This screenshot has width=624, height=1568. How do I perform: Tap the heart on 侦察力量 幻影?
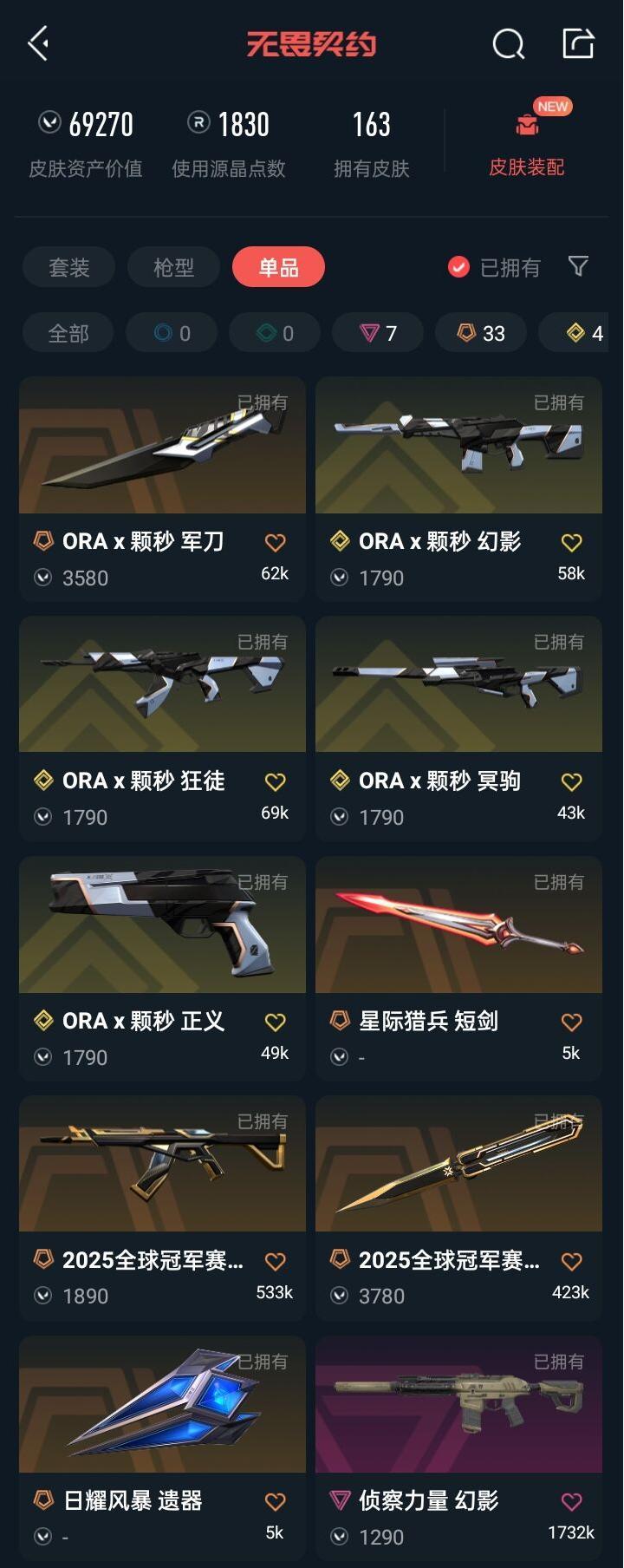(570, 1502)
